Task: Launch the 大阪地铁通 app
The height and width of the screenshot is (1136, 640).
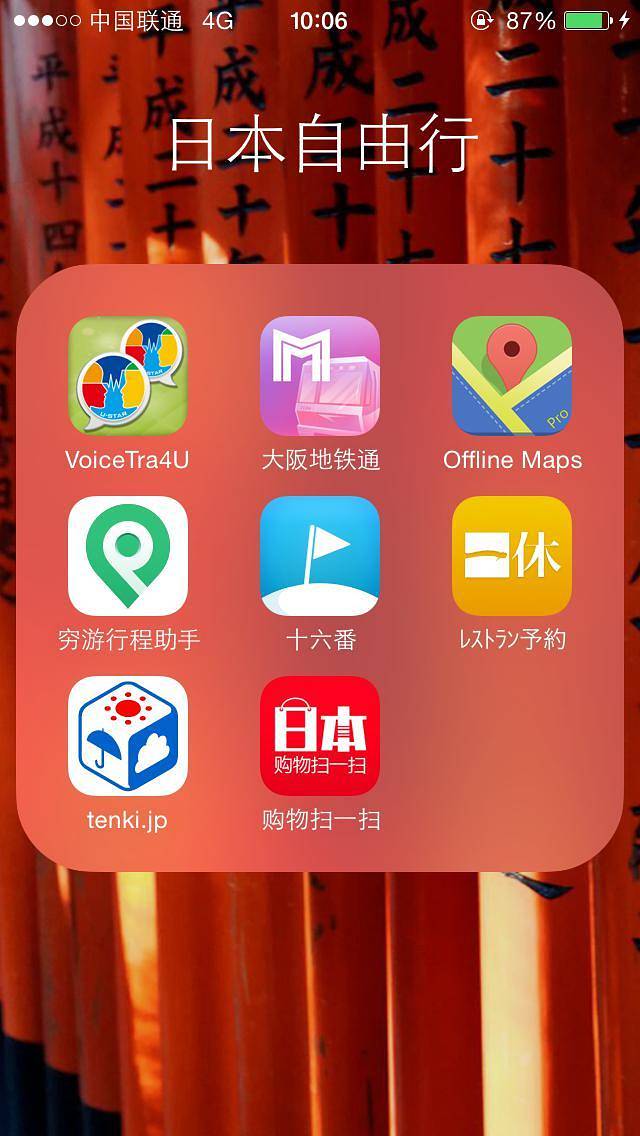Action: 320,376
